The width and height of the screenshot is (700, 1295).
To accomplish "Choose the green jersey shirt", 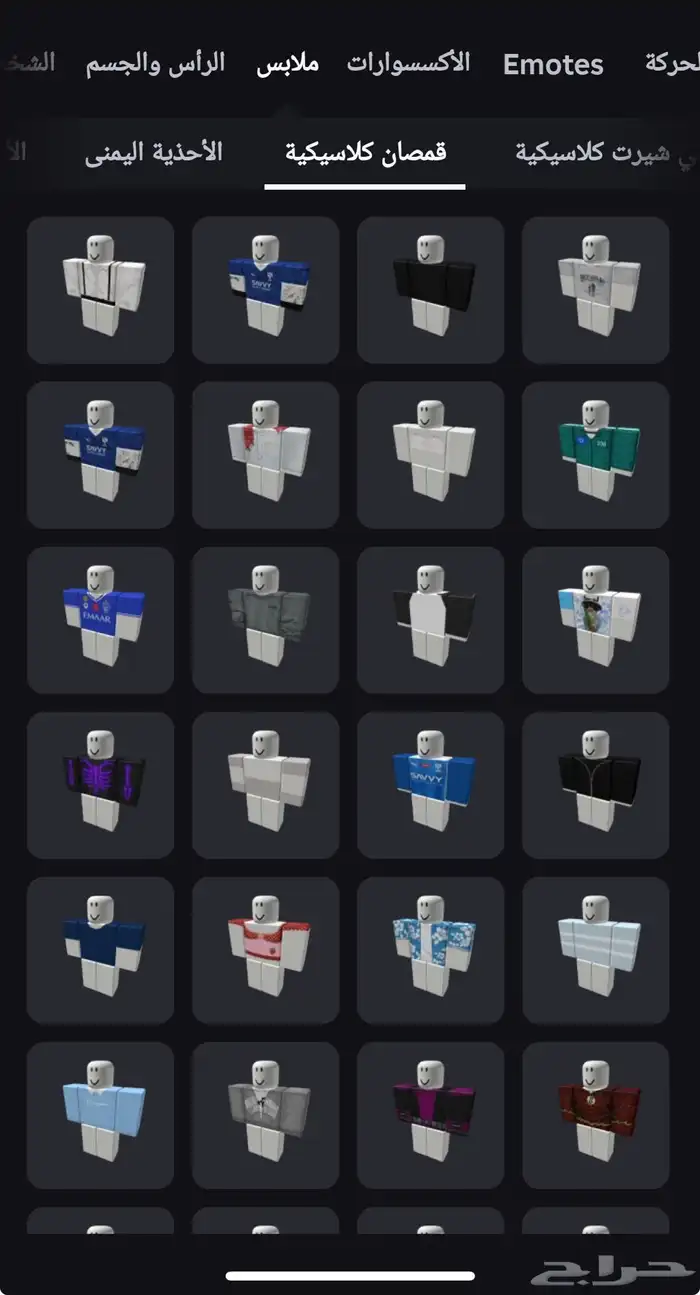I will point(596,455).
